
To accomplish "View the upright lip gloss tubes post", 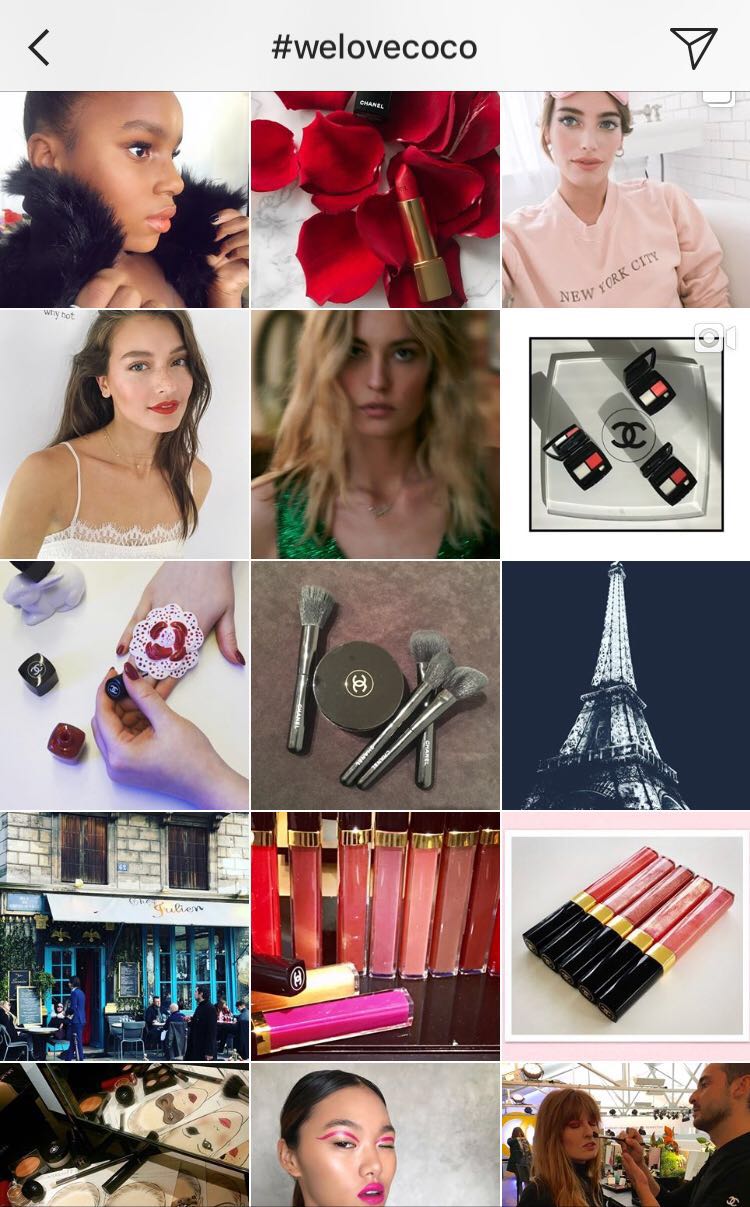I will 375,936.
